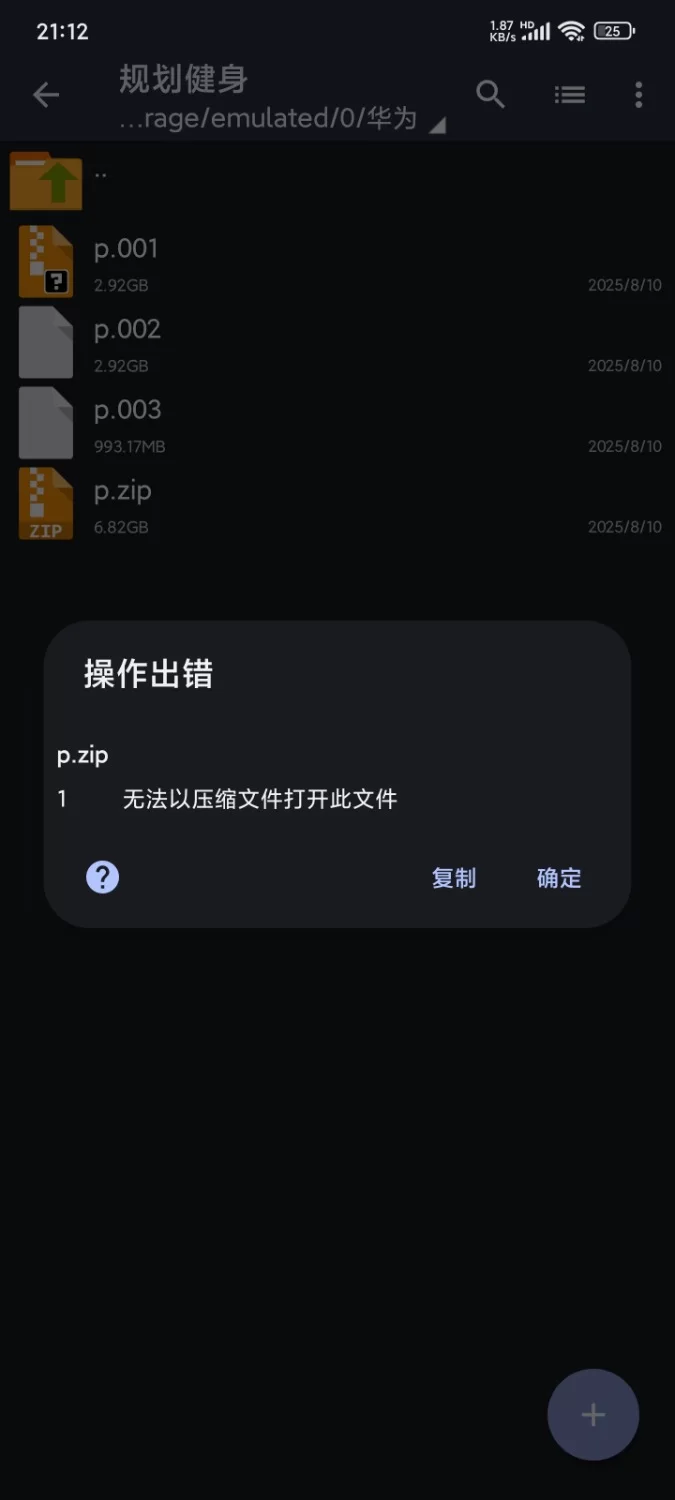Open the help question mark icon
Viewport: 675px width, 1500px height.
pyautogui.click(x=102, y=877)
